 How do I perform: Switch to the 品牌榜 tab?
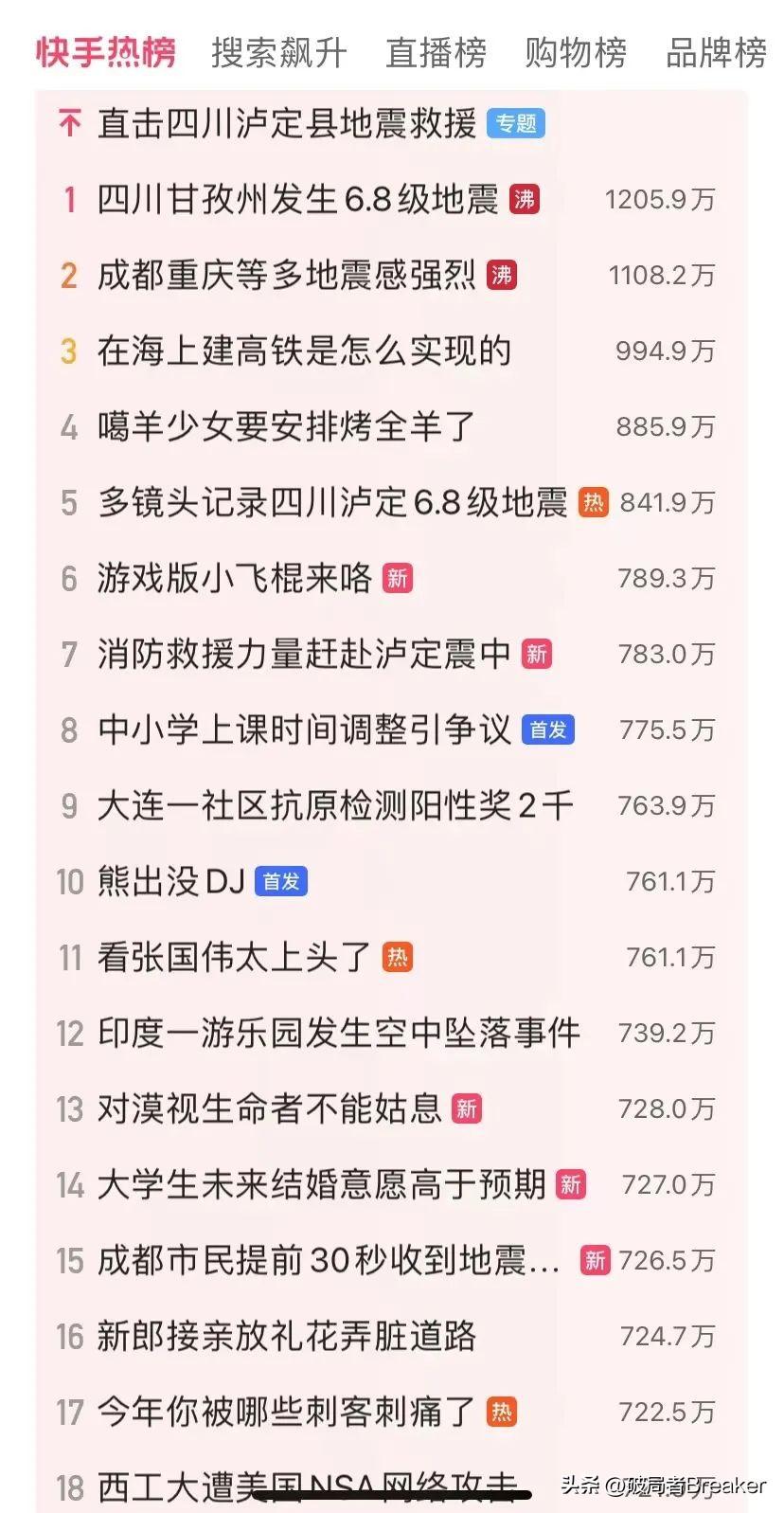click(x=716, y=54)
